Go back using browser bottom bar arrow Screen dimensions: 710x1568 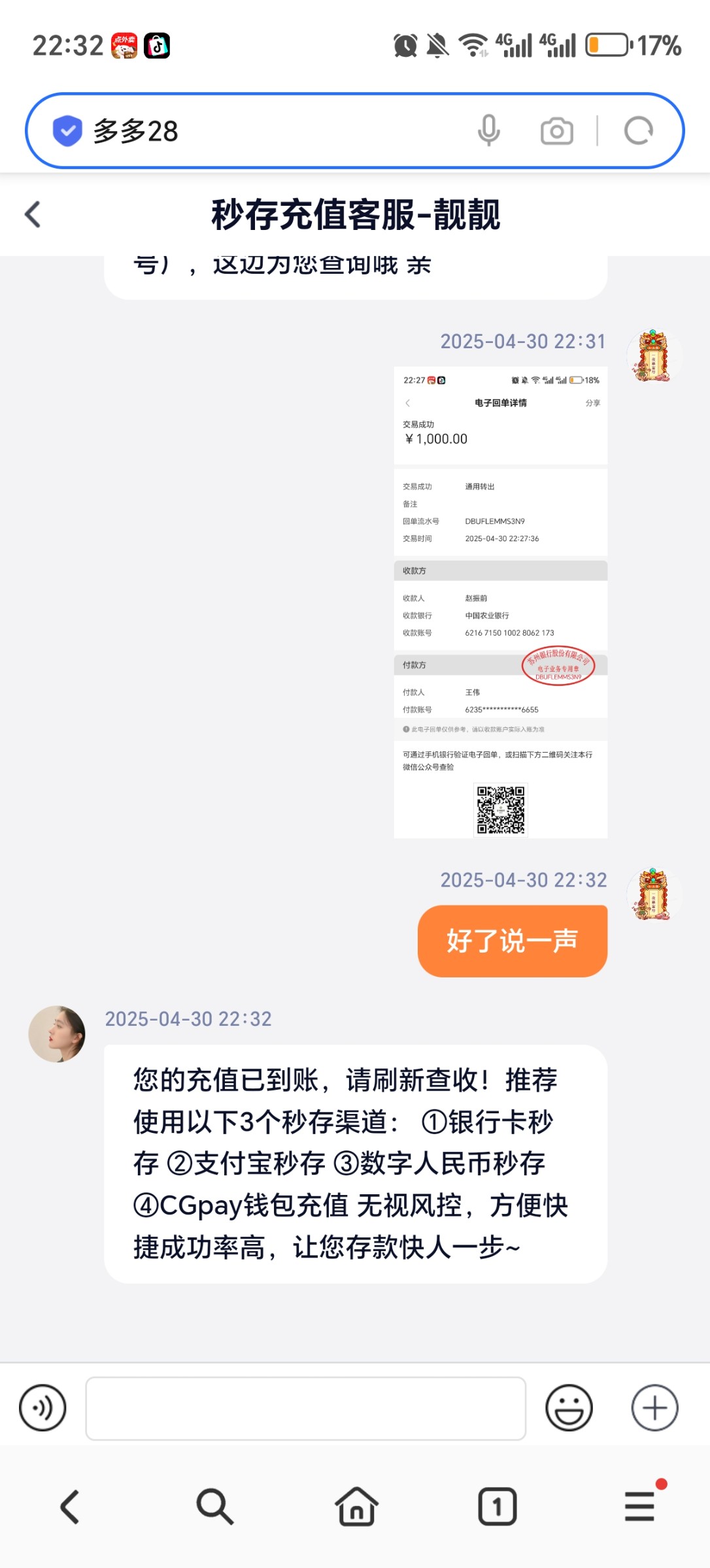click(70, 1507)
